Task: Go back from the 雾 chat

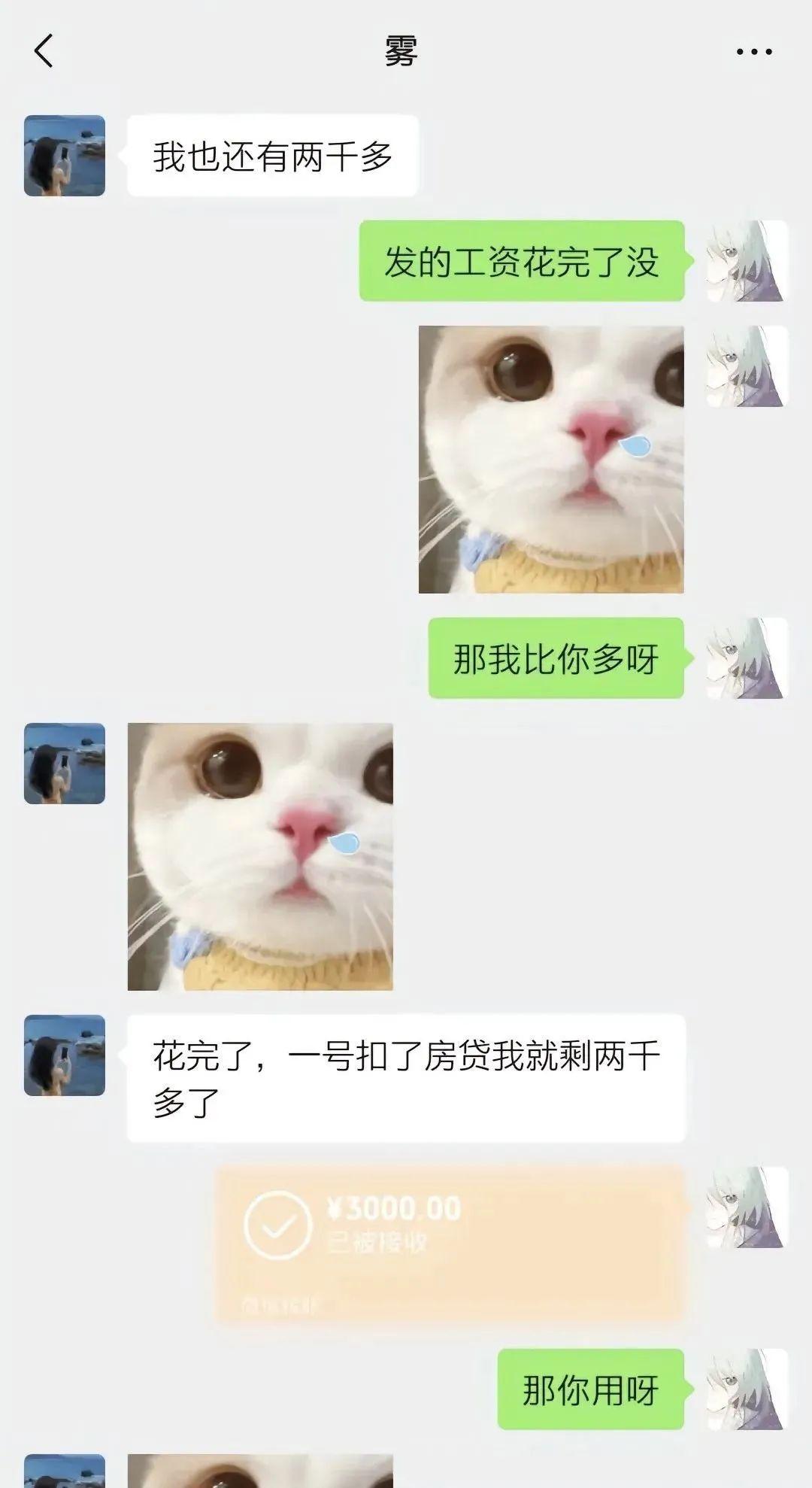Action: [x=44, y=52]
